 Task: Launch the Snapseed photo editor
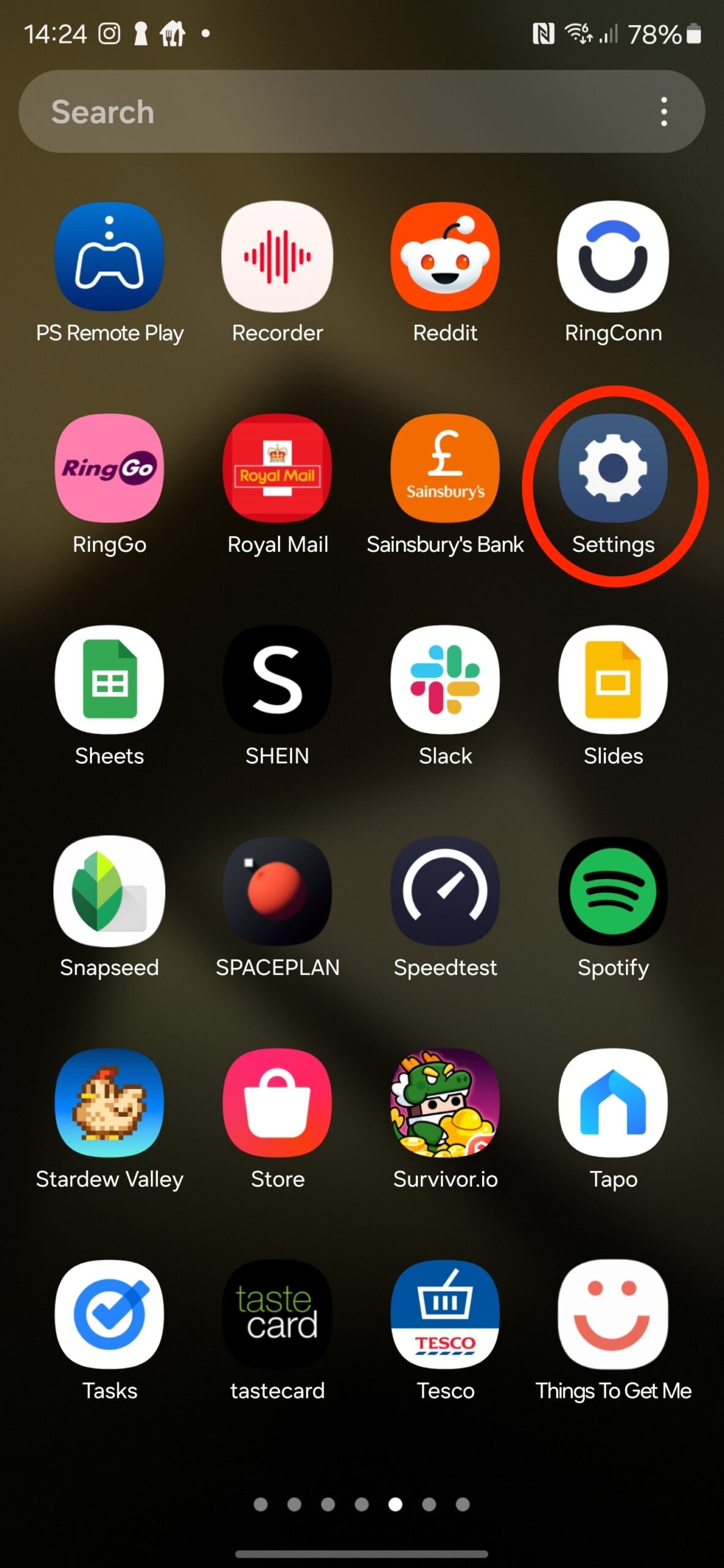109,891
